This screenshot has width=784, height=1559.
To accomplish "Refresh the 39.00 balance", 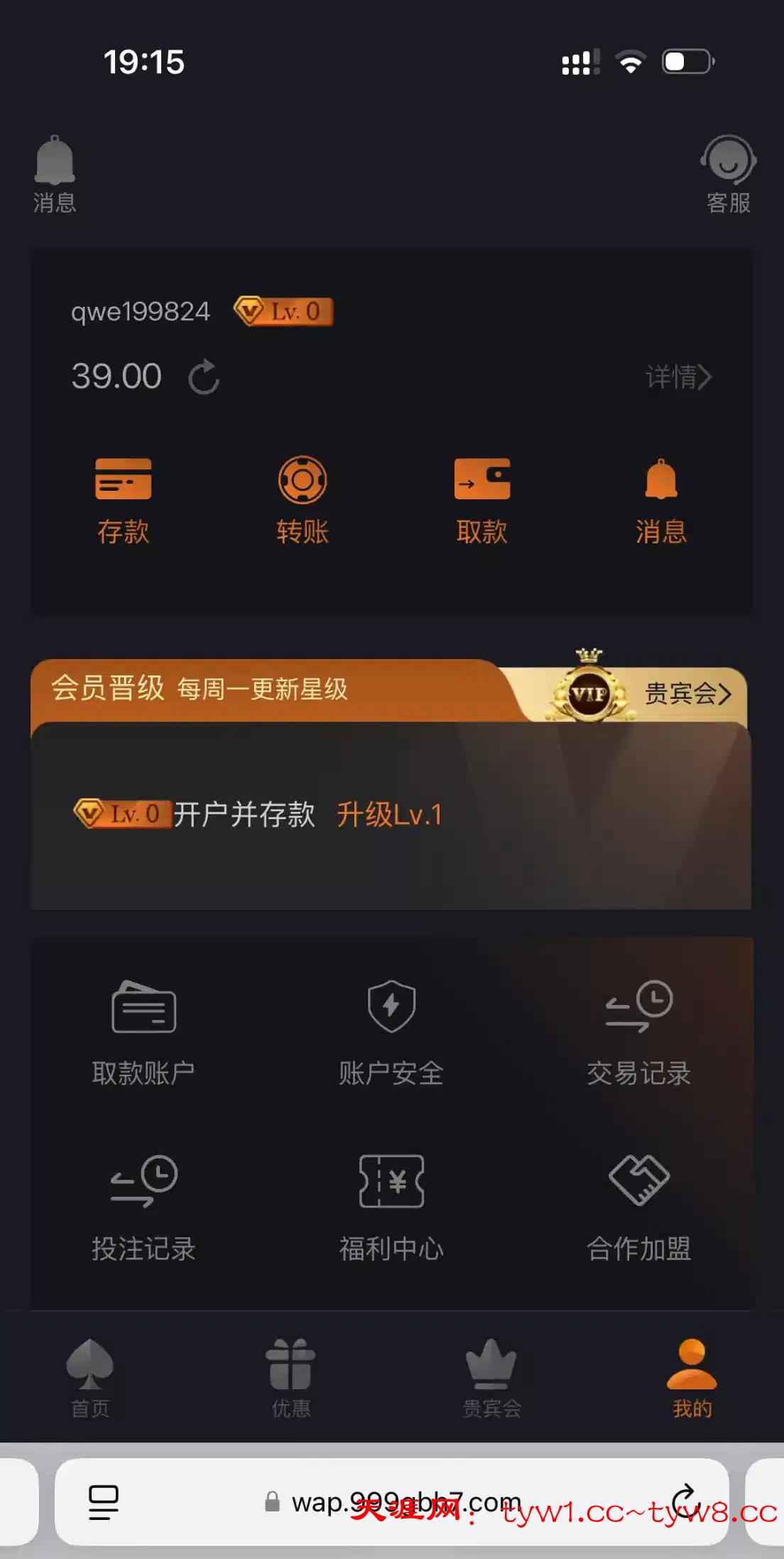I will pos(204,376).
